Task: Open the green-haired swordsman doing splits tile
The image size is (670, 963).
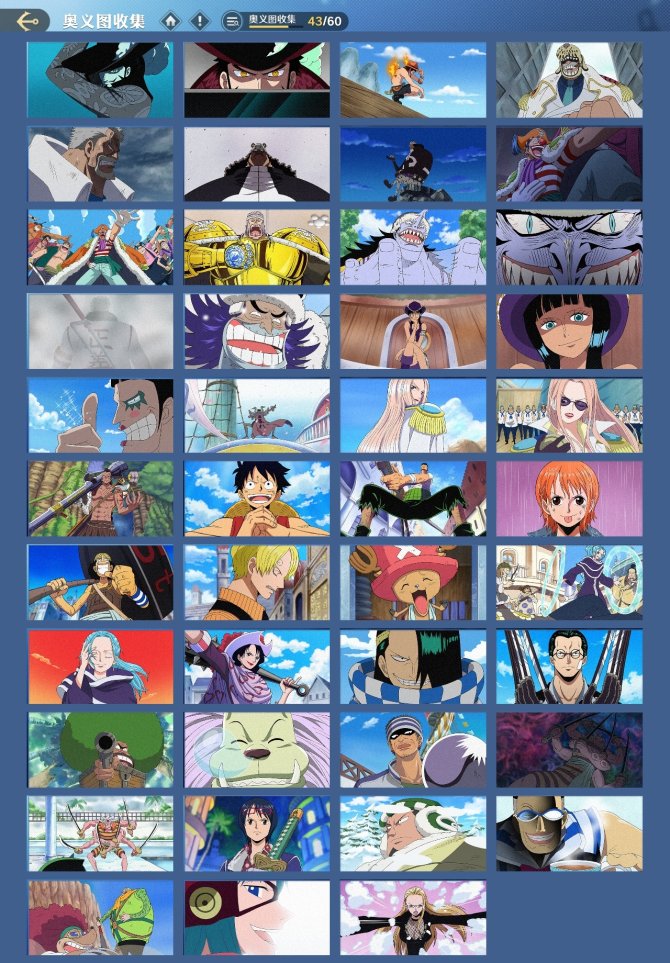Action: (x=413, y=499)
